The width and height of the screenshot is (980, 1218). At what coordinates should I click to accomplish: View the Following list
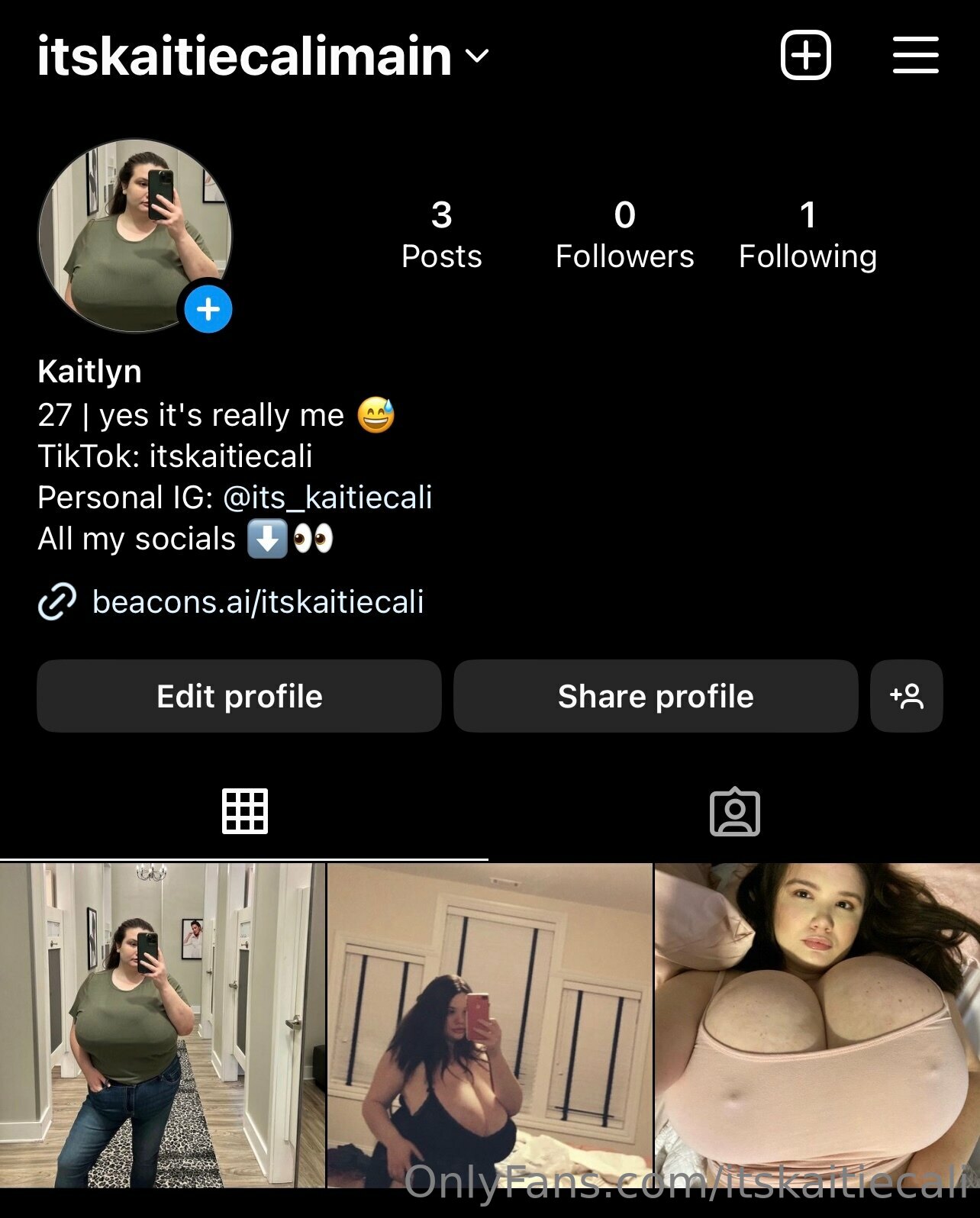(808, 235)
